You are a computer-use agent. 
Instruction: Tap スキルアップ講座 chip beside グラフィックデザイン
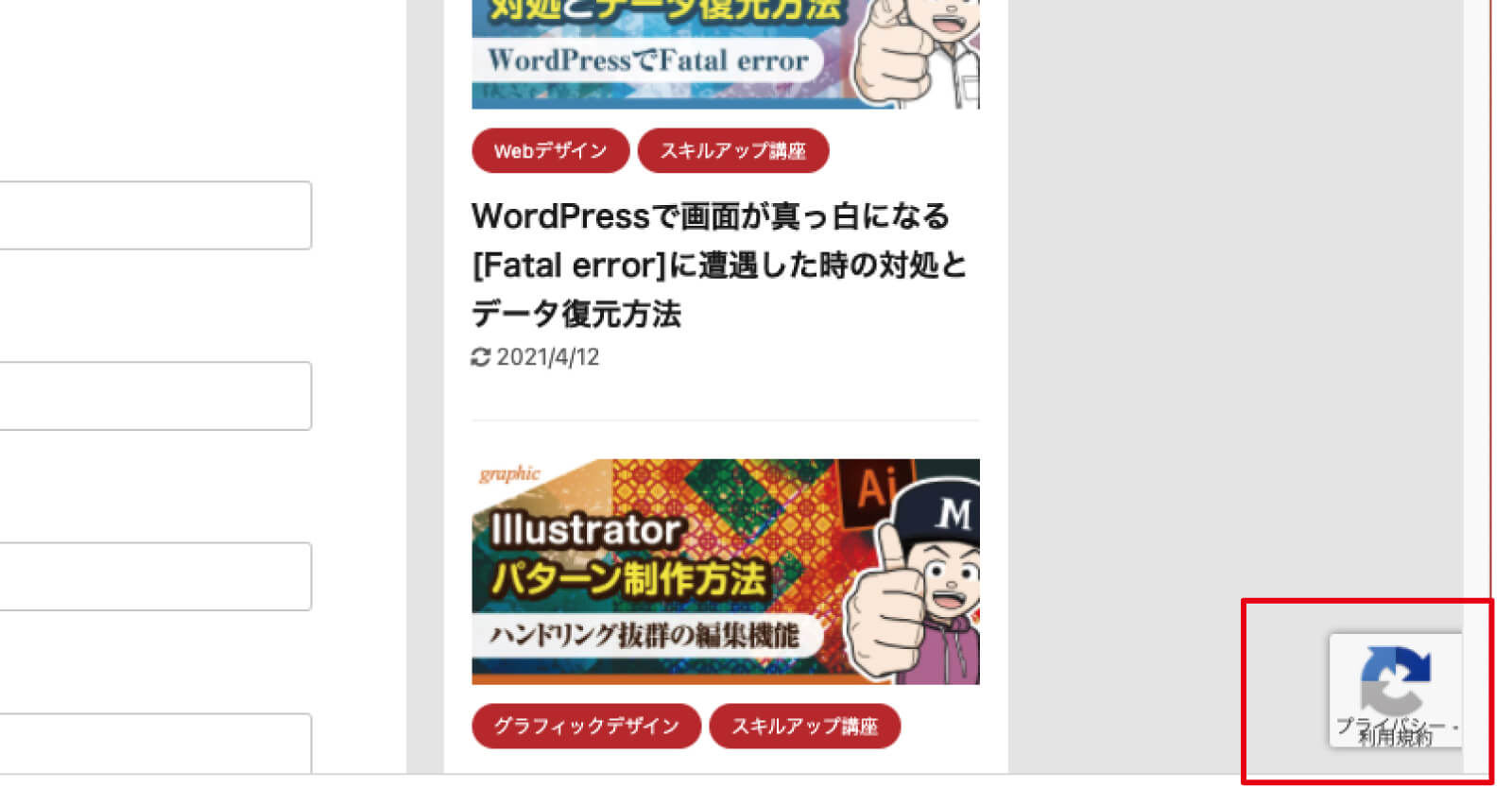[x=804, y=726]
